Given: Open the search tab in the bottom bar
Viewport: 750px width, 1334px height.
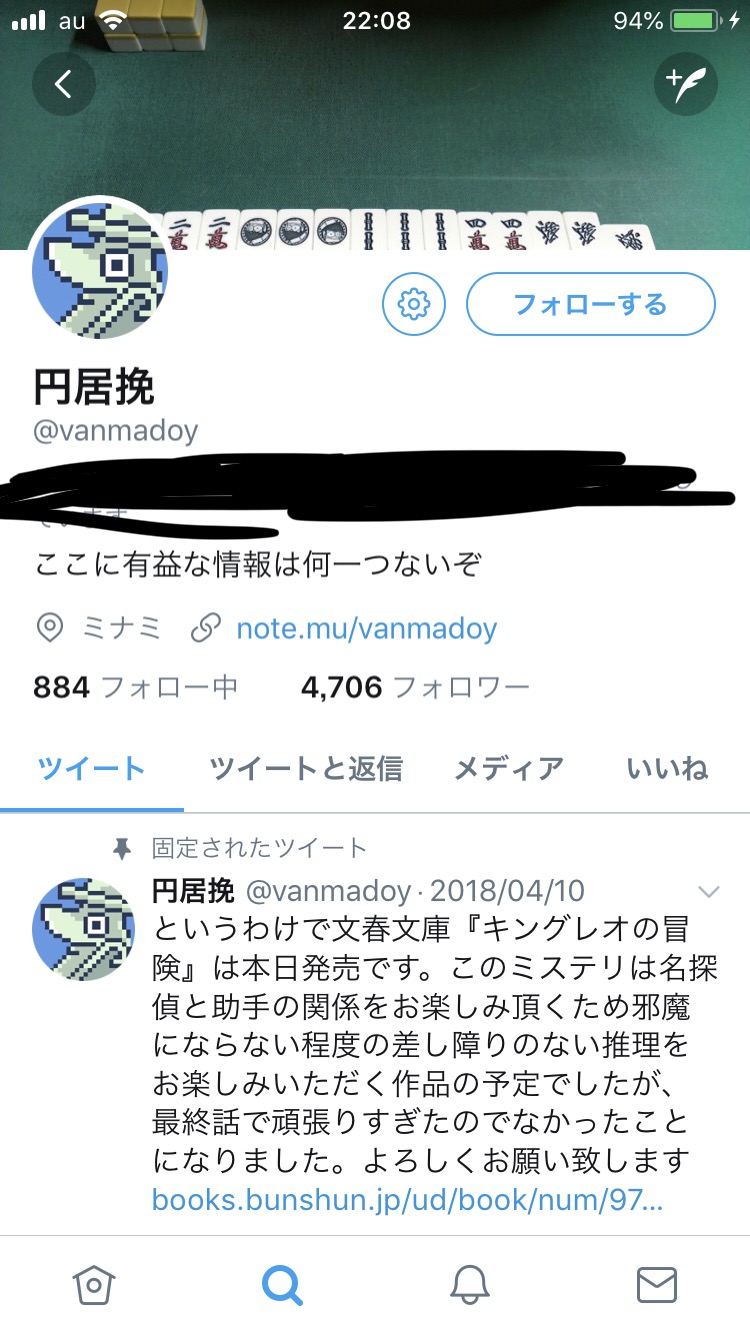Looking at the screenshot, I should click(282, 1284).
